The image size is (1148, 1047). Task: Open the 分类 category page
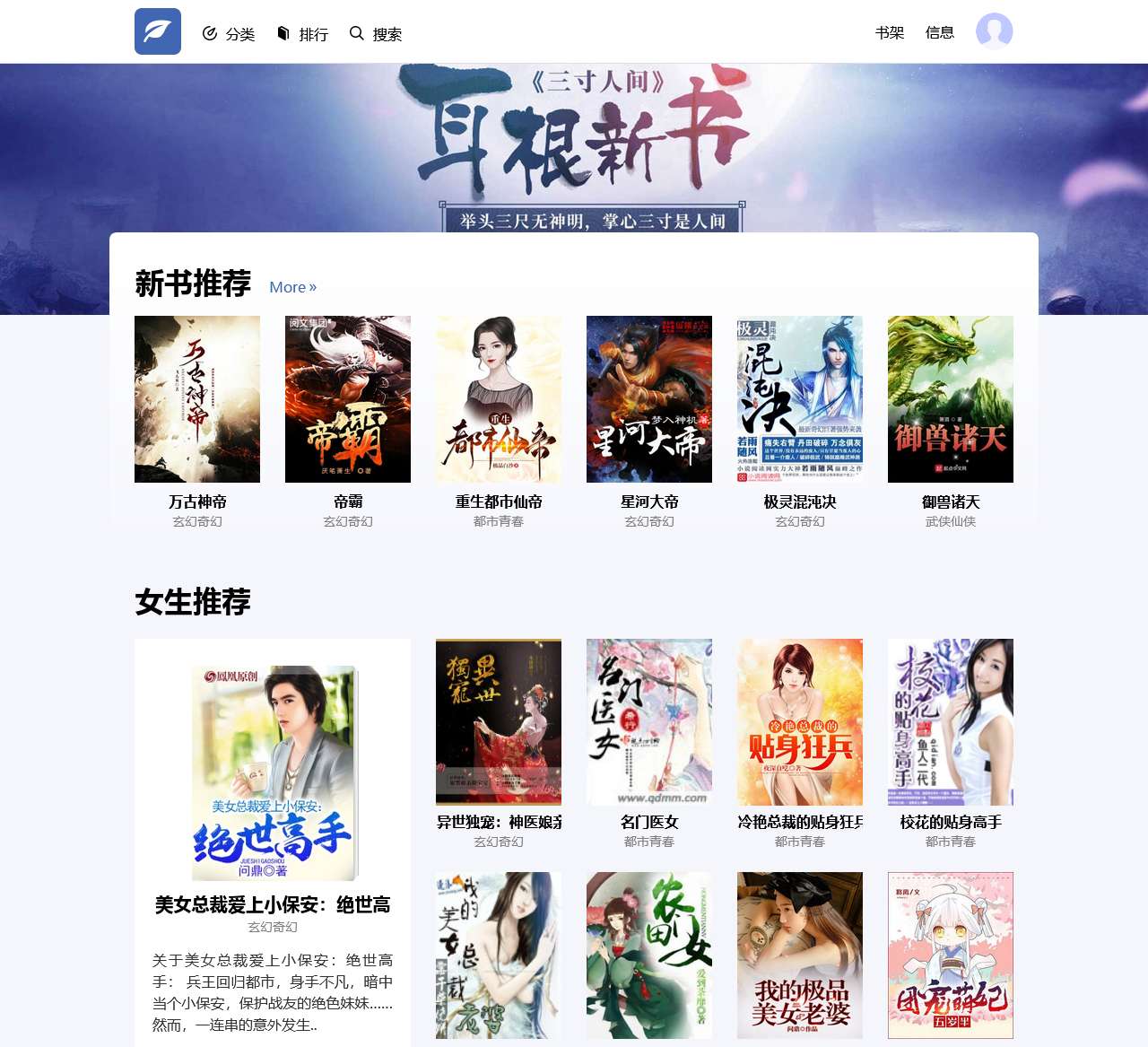(x=229, y=34)
